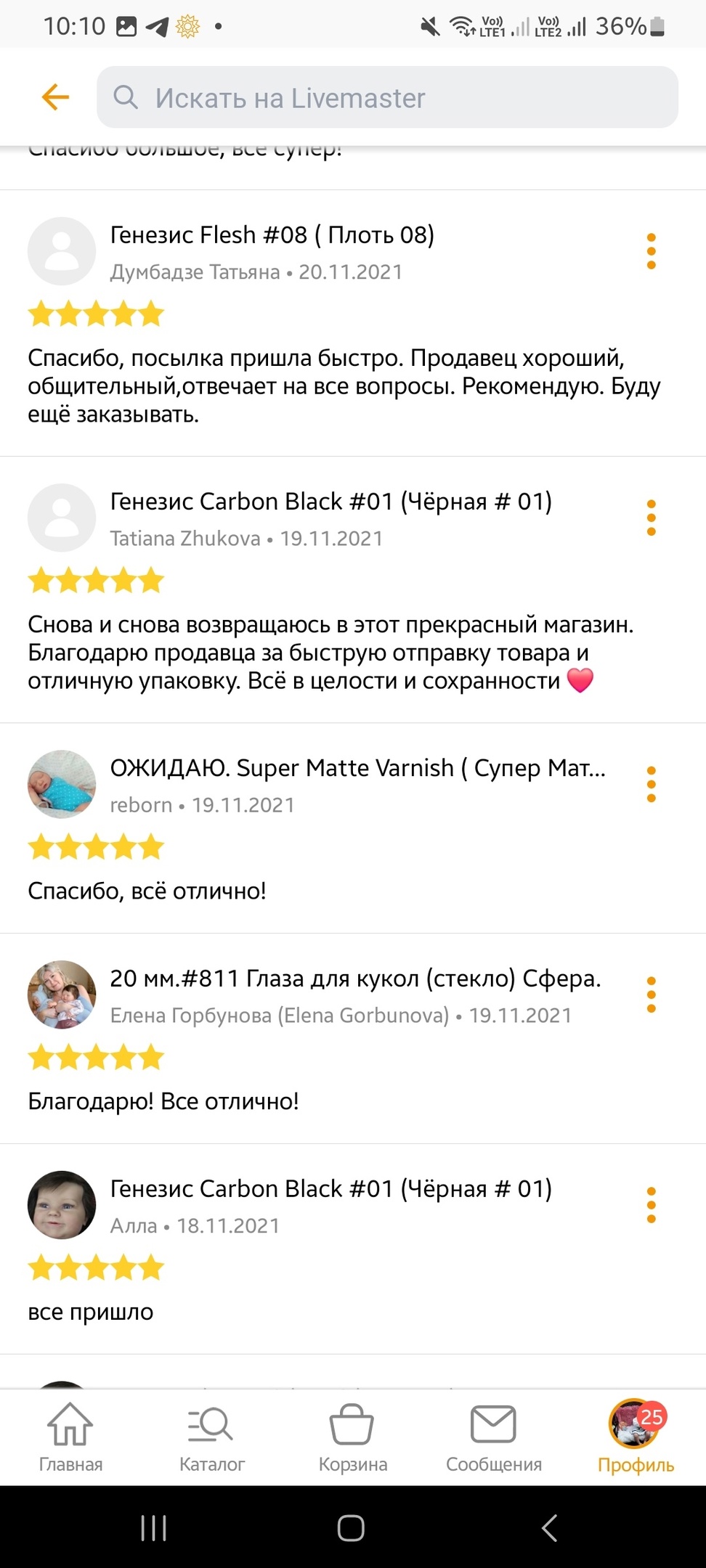
Task: Open the three-dot menu on reborn's review
Action: click(x=651, y=784)
